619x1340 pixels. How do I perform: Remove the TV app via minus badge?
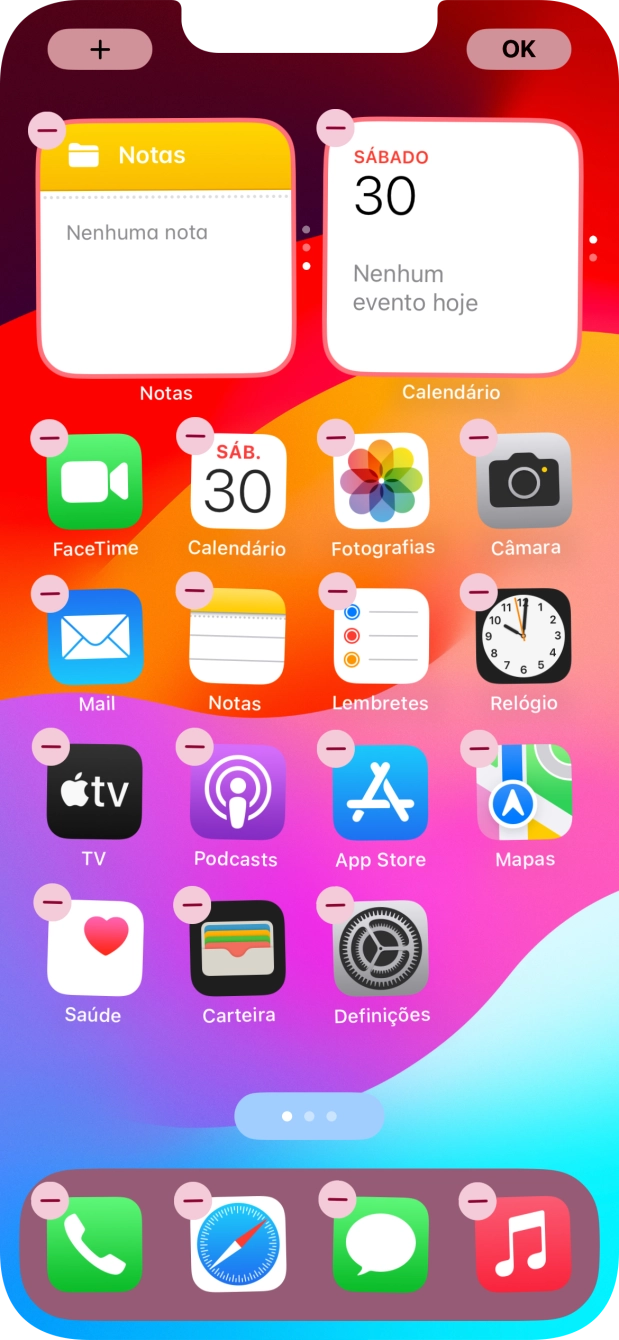pyautogui.click(x=50, y=747)
